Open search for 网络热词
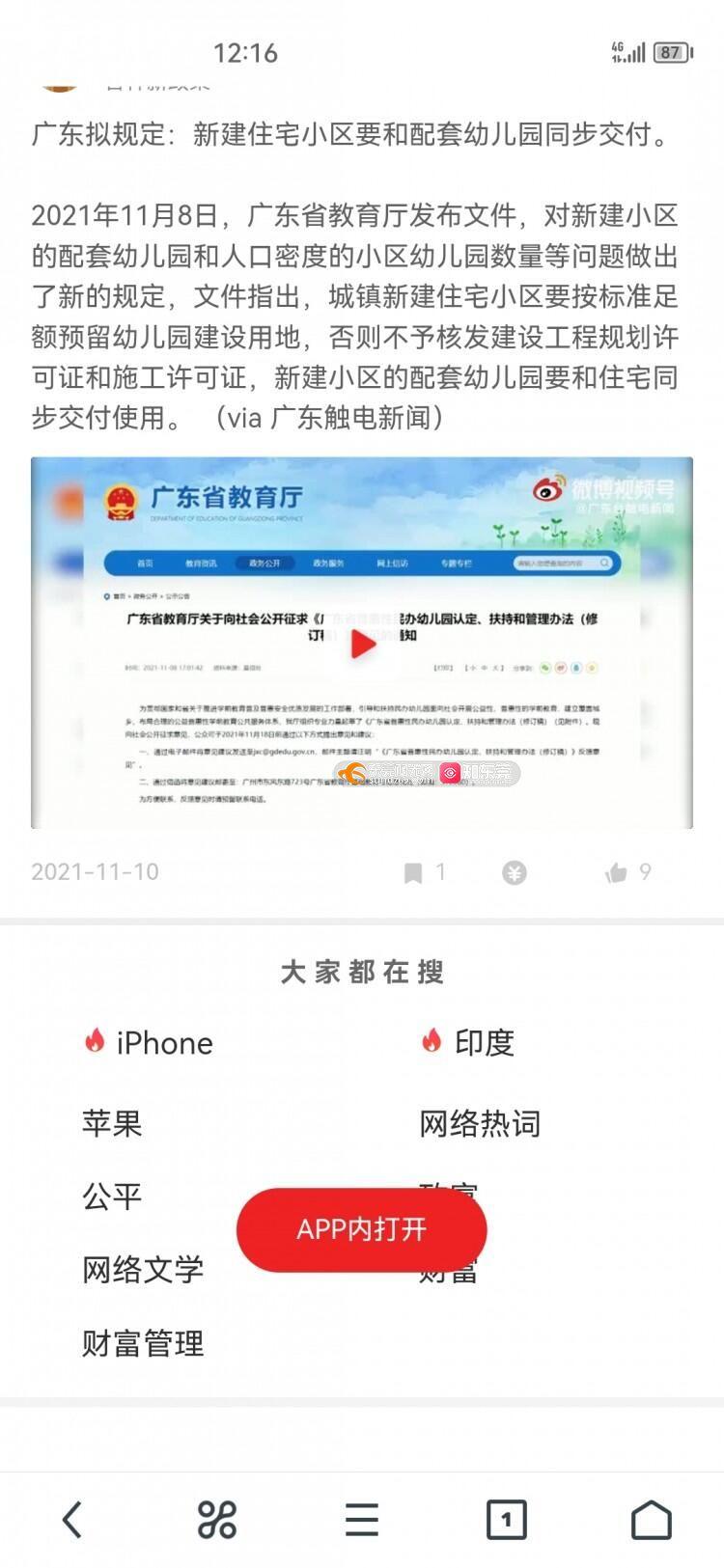 480,1123
